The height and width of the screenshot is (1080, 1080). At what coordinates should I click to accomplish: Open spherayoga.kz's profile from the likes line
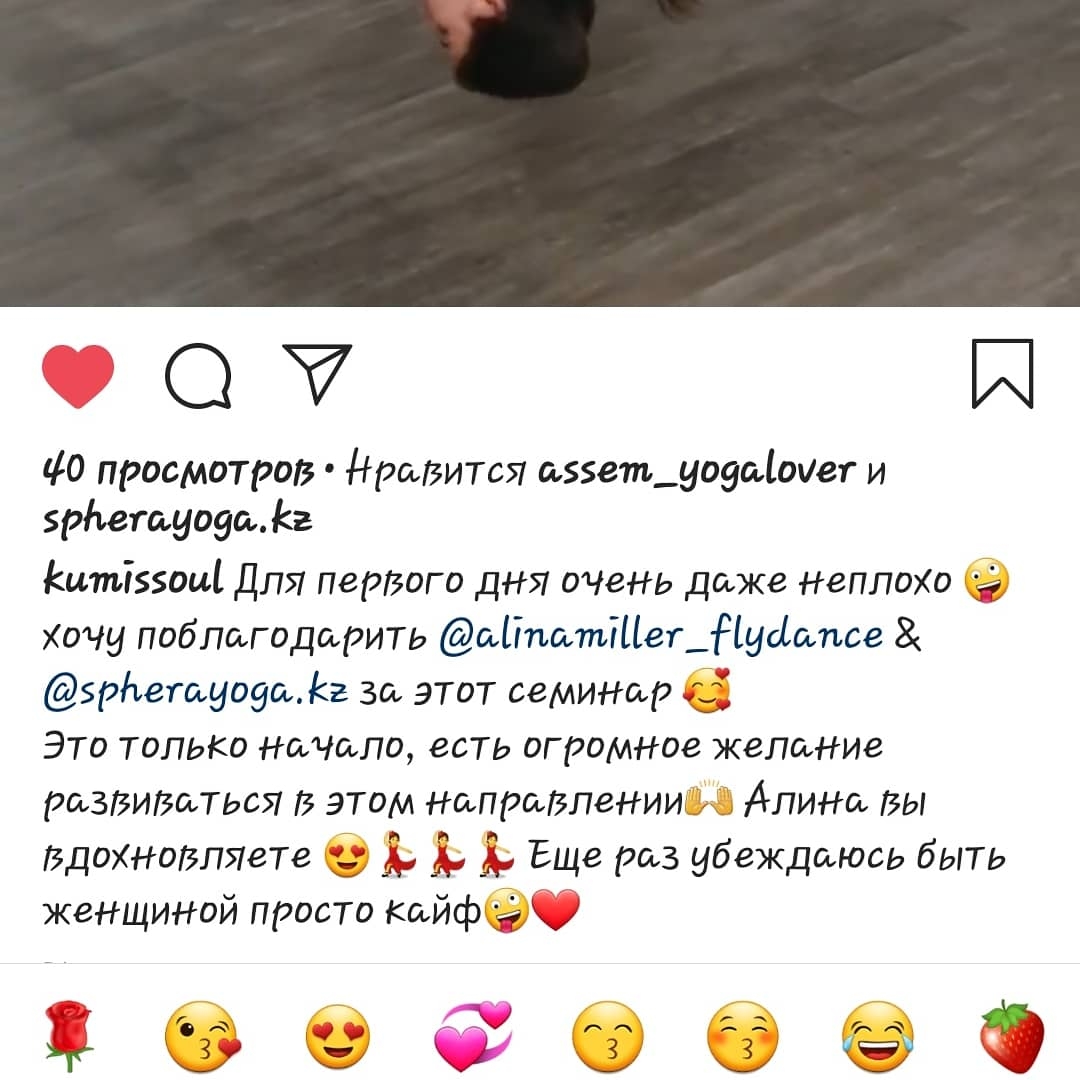(180, 522)
